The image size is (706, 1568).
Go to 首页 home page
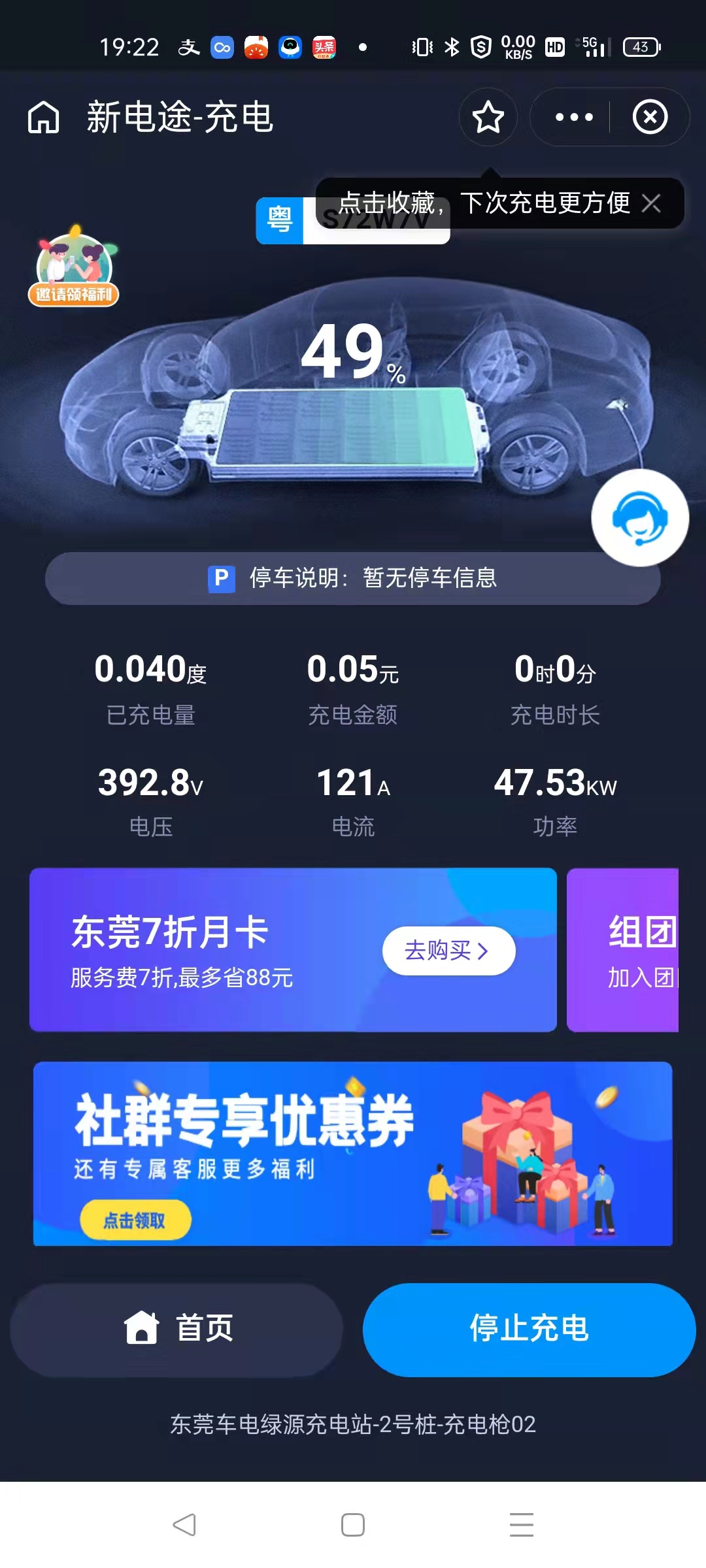pyautogui.click(x=177, y=1329)
